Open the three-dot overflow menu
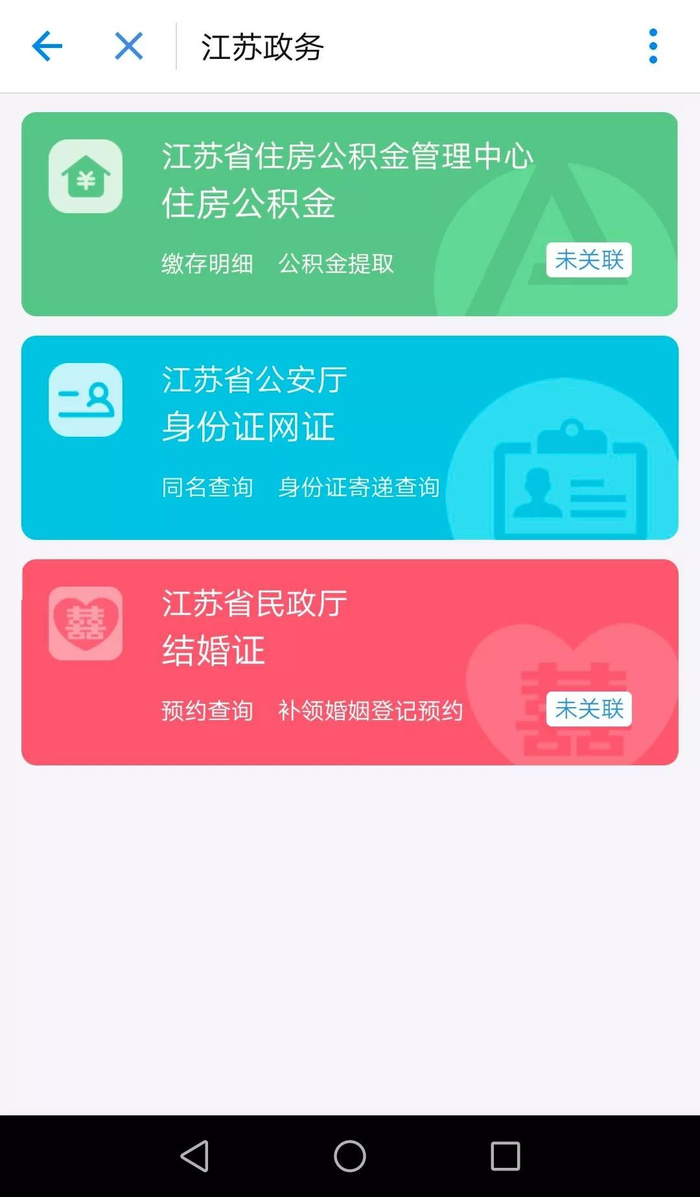The image size is (700, 1197). (x=653, y=46)
